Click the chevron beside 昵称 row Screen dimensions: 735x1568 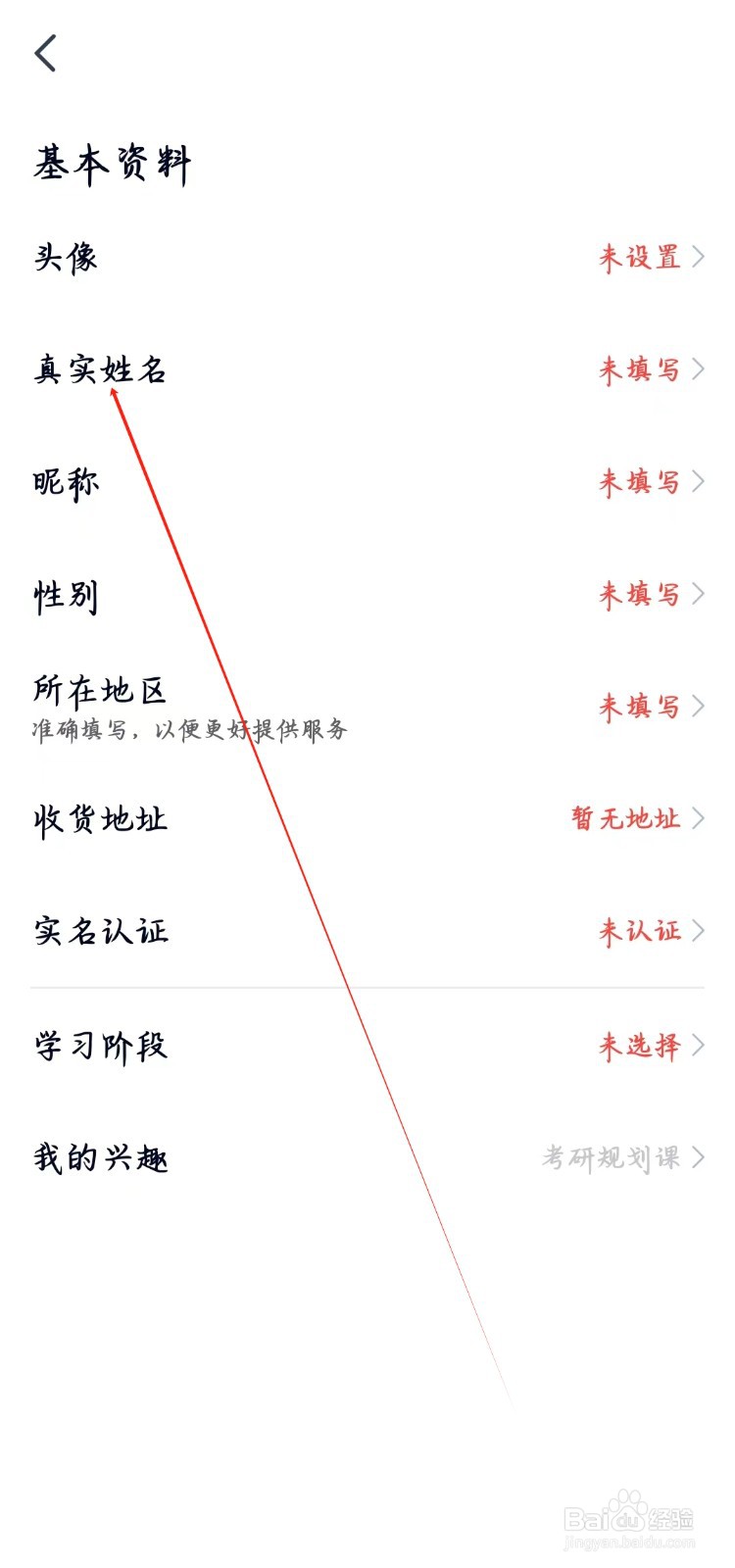point(700,482)
